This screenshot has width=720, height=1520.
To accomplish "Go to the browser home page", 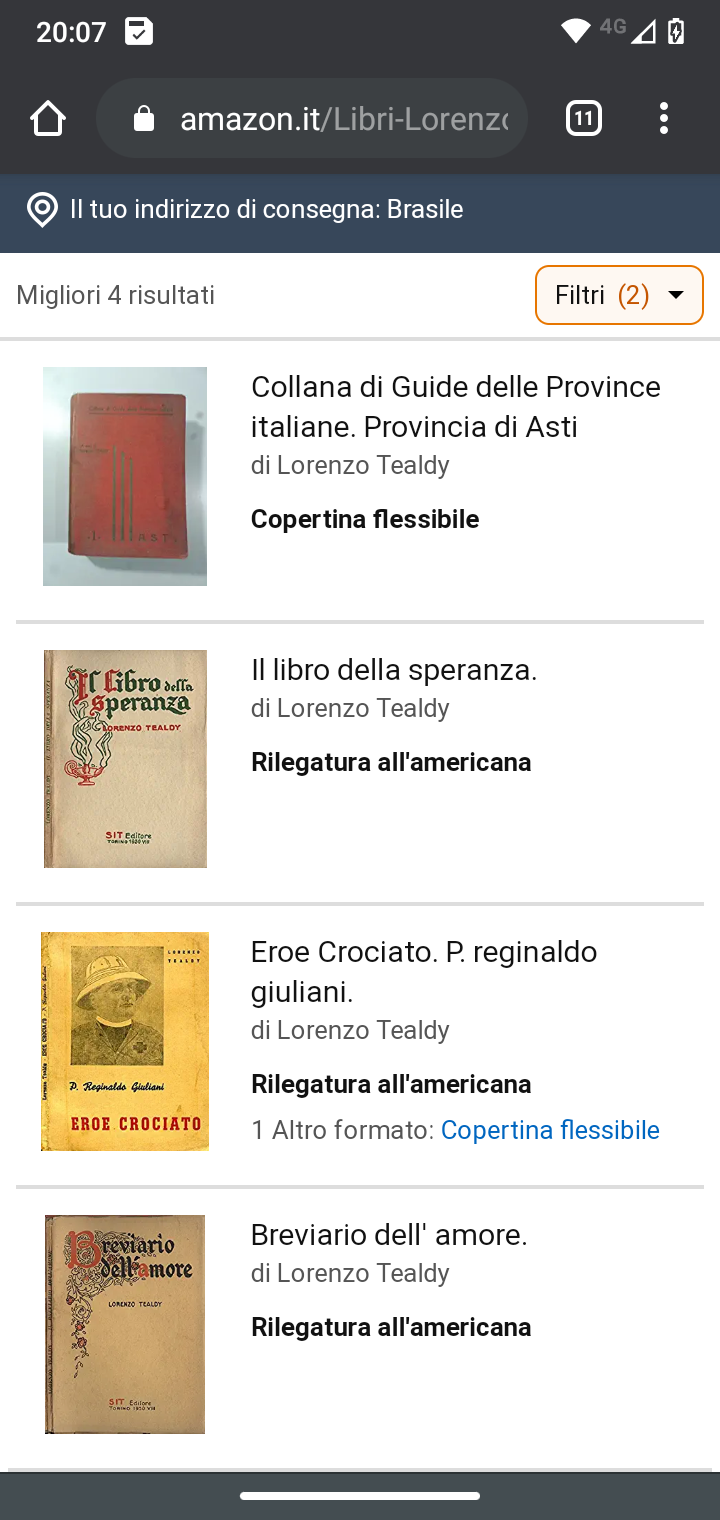I will pos(47,119).
